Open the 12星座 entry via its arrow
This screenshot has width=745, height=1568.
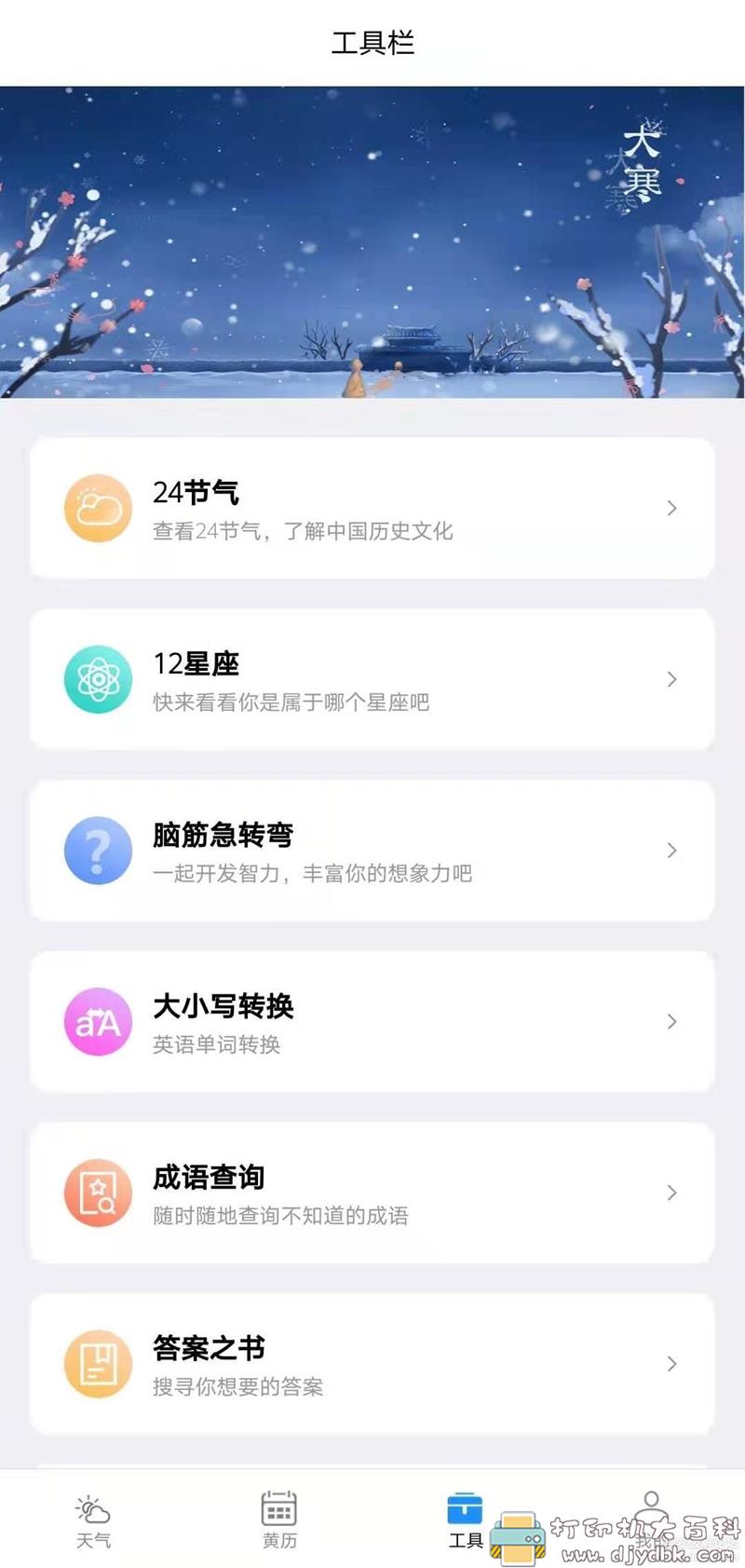pyautogui.click(x=671, y=679)
